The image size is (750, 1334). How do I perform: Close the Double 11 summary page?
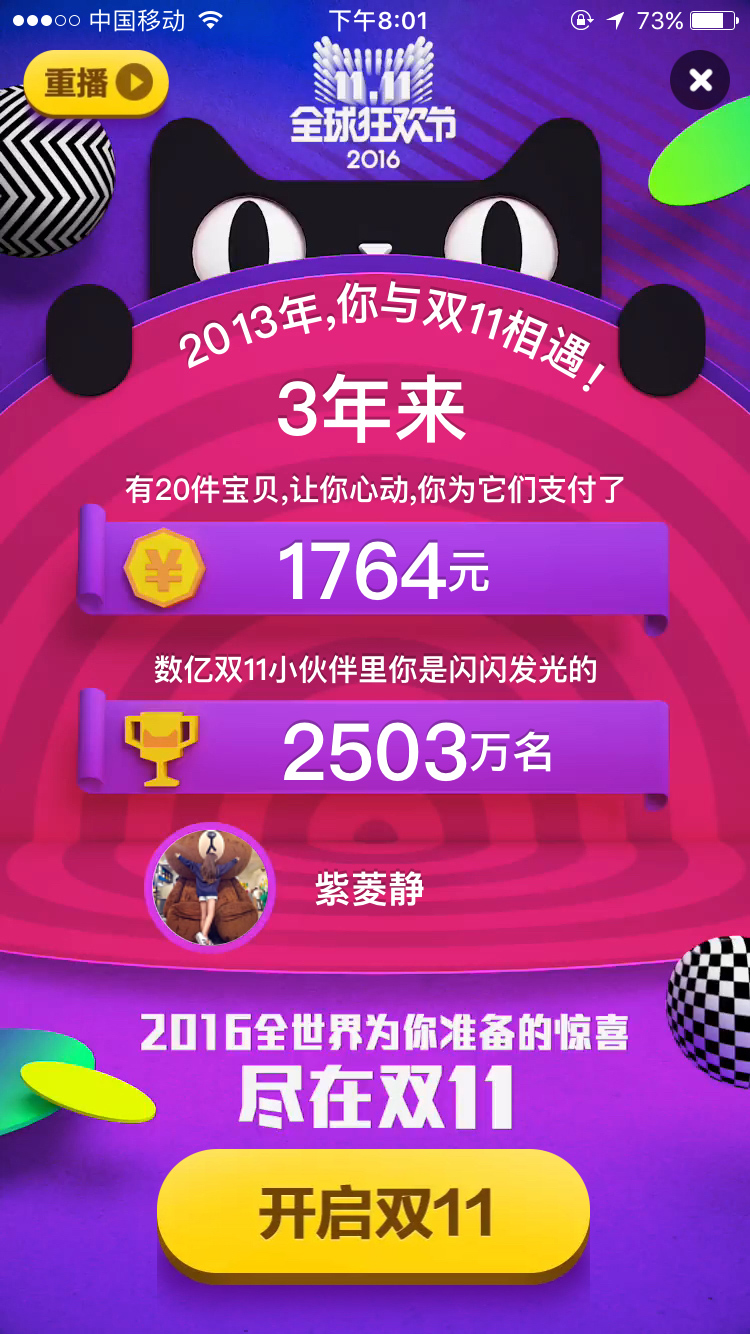pos(700,80)
